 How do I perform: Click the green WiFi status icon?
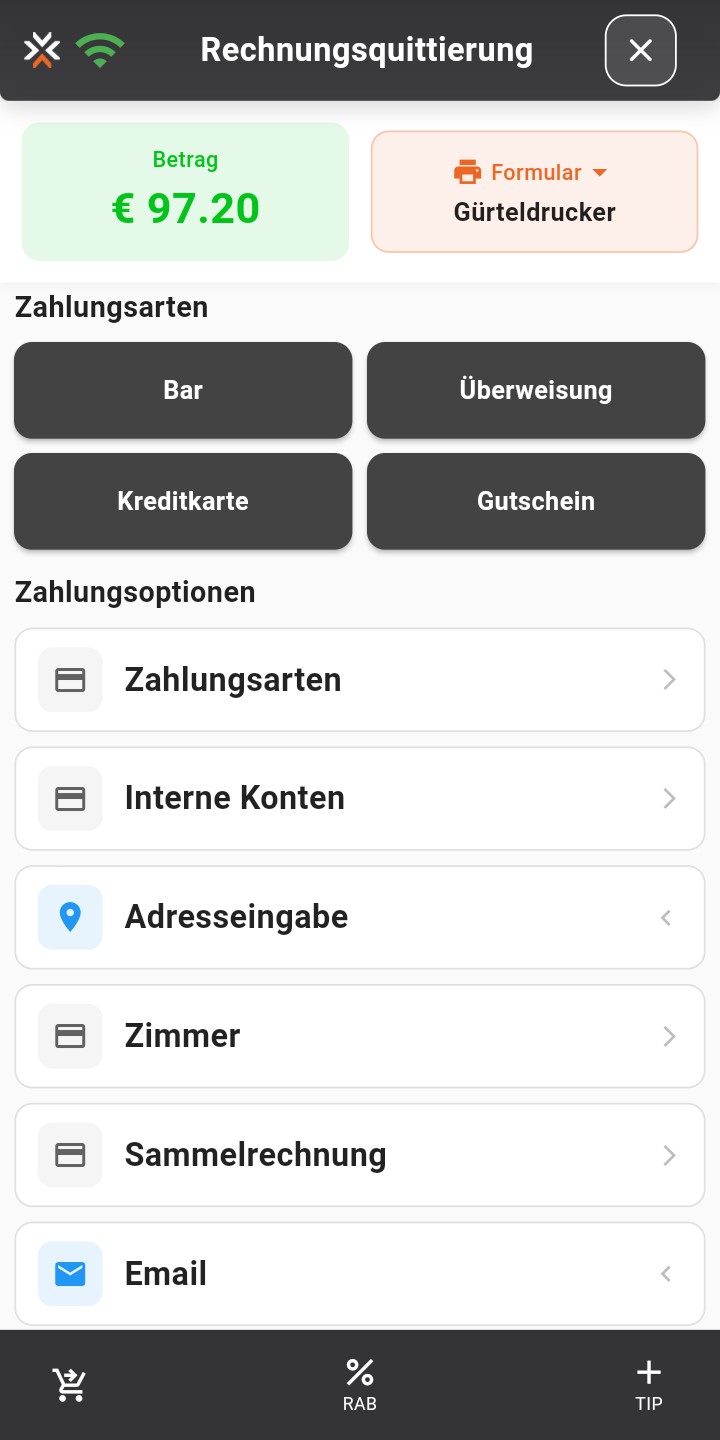100,47
